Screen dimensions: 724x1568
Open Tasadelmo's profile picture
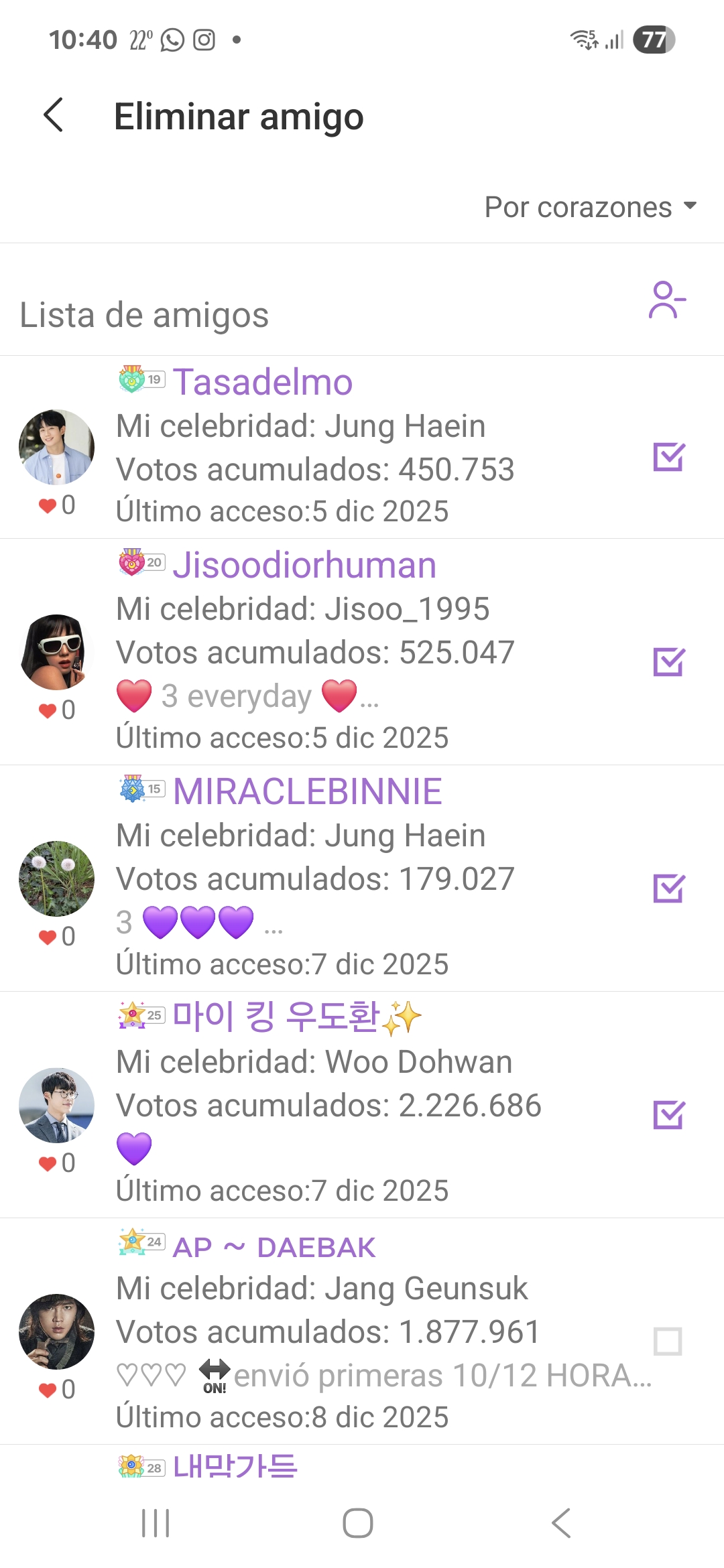57,447
